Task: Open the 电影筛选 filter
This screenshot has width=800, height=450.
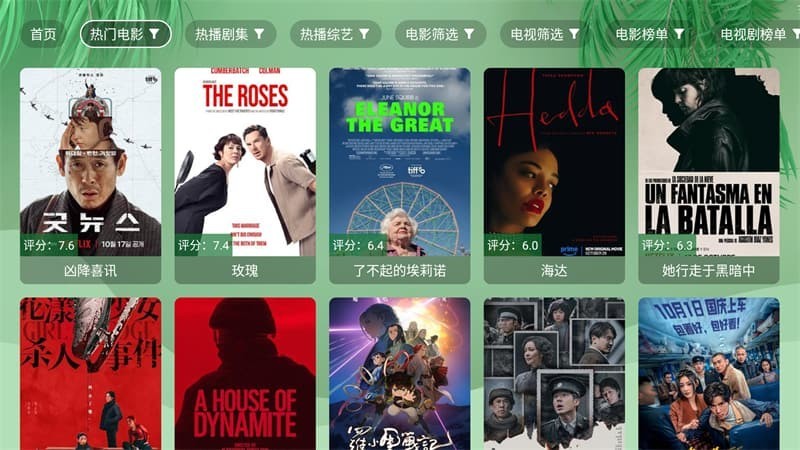Action: click(x=440, y=34)
